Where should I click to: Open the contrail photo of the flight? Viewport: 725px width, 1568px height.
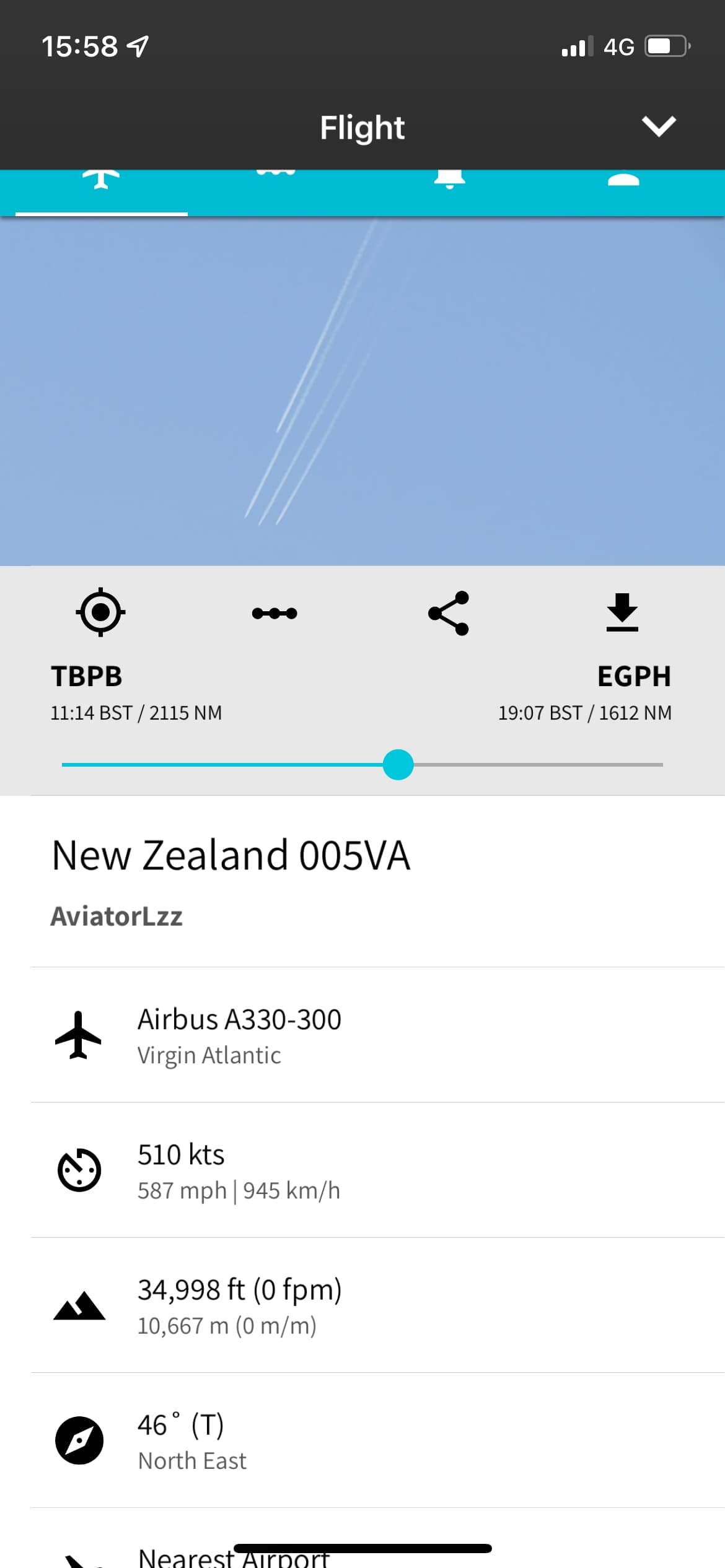(x=362, y=391)
